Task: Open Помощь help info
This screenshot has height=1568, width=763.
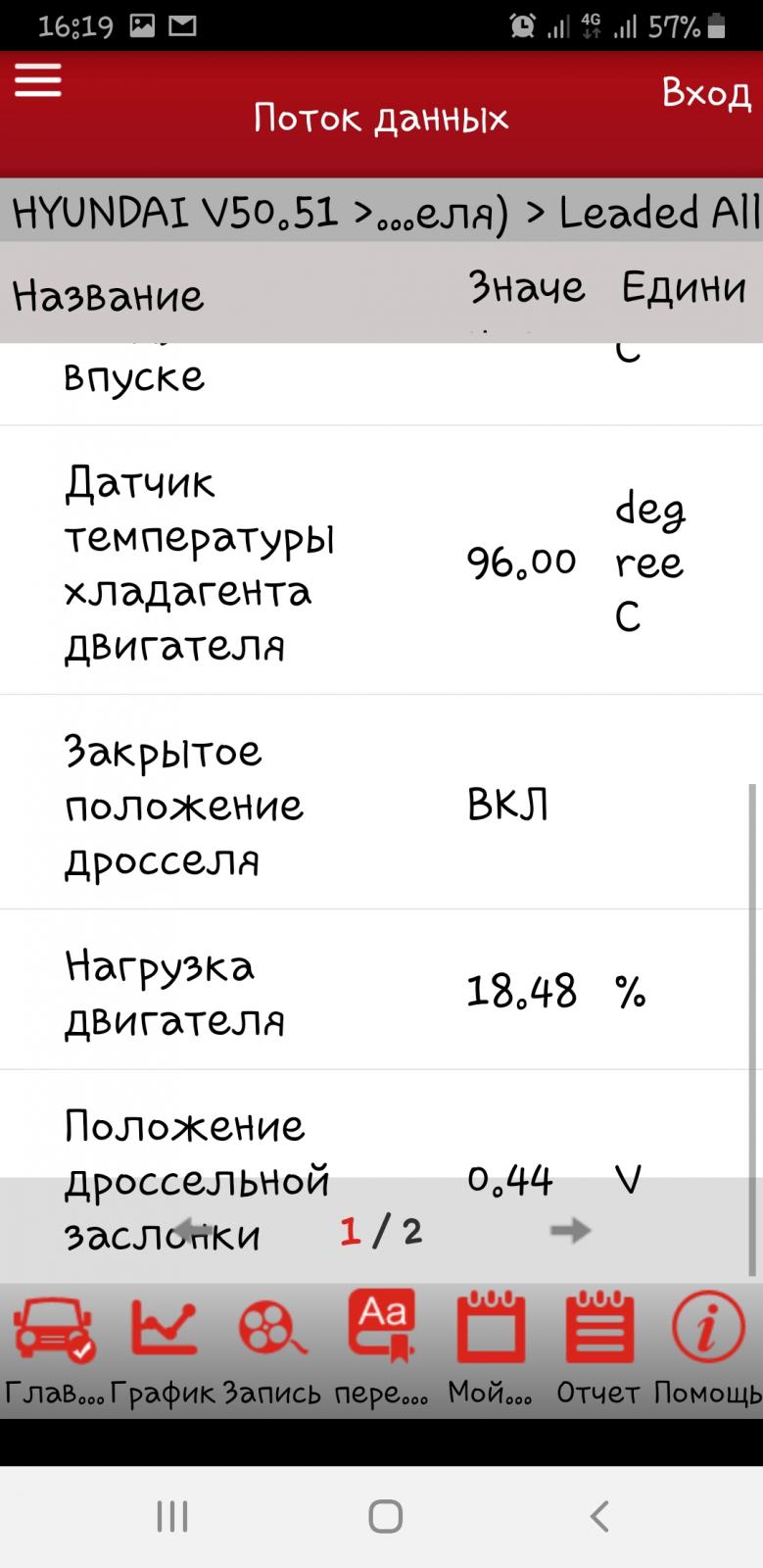Action: (707, 1347)
